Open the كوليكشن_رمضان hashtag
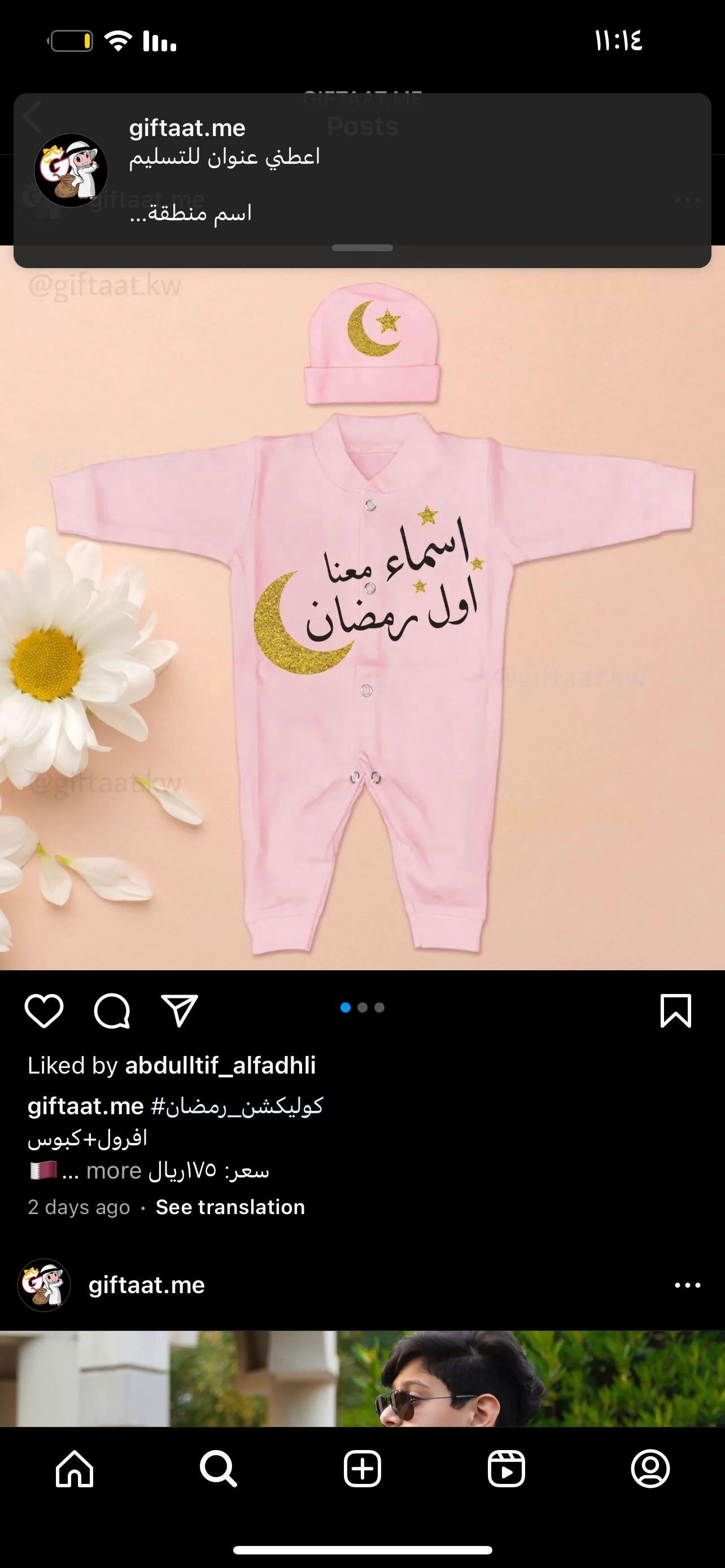Image resolution: width=725 pixels, height=1568 pixels. tap(237, 1106)
